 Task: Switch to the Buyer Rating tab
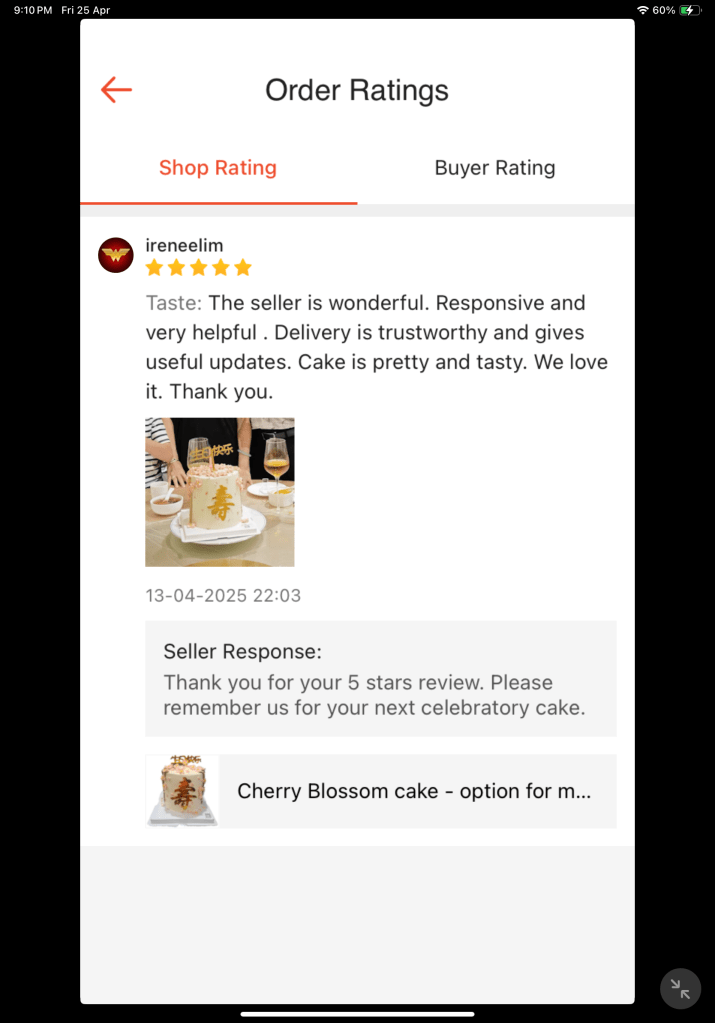(x=495, y=168)
